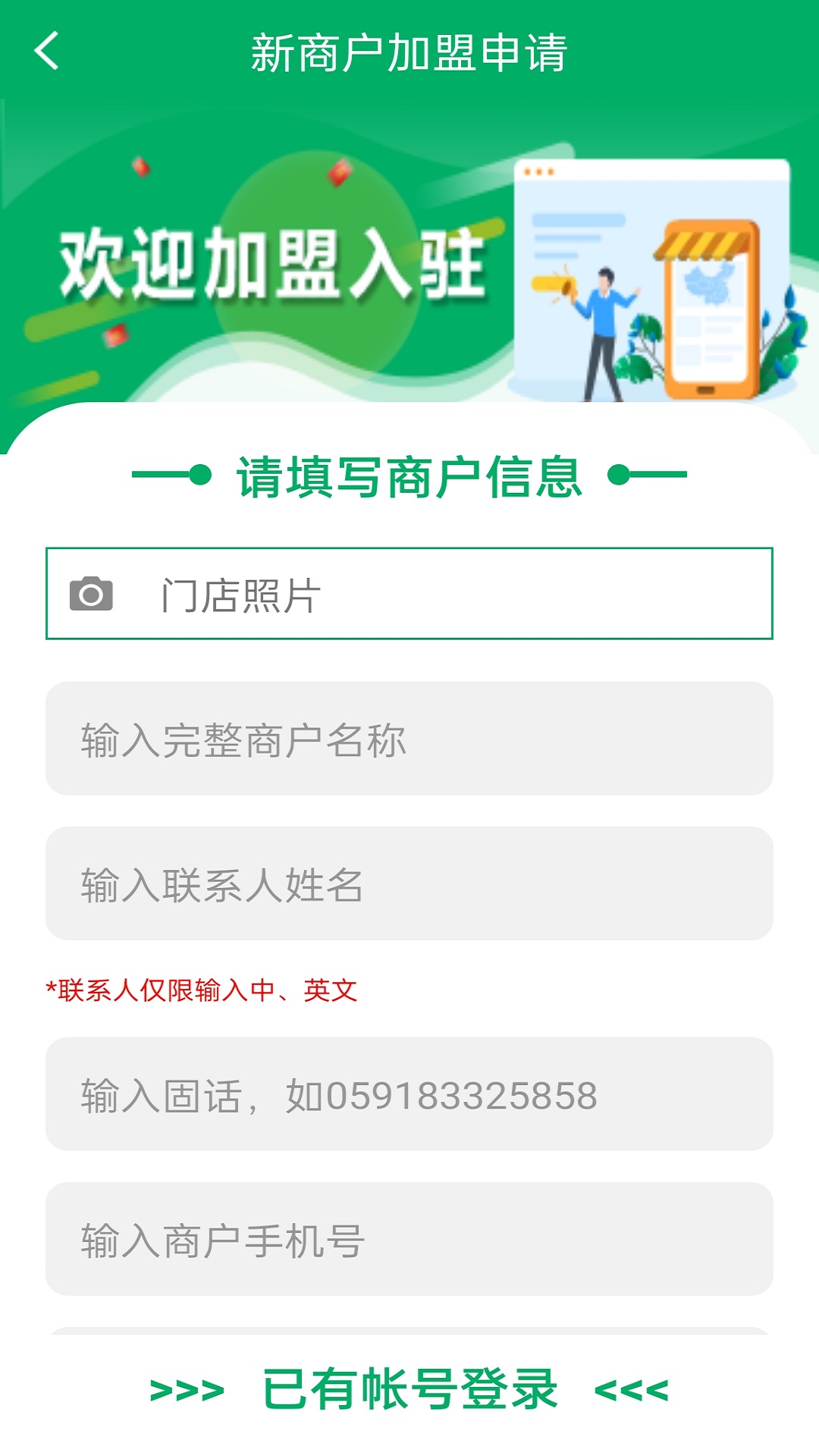The width and height of the screenshot is (819, 1456).
Task: Tap the landline number input field
Action: click(x=409, y=1094)
